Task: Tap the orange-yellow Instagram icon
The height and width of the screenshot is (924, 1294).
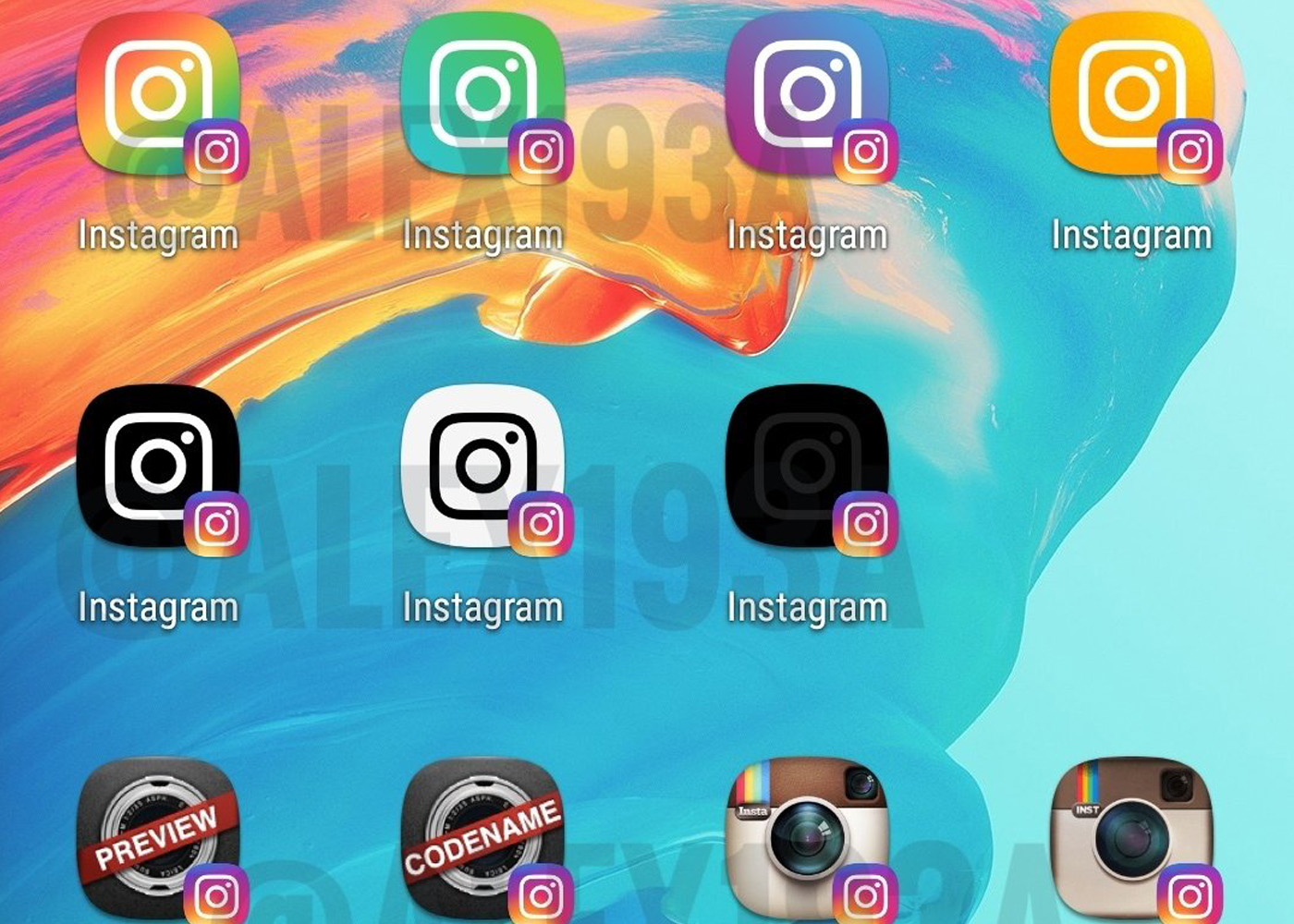Action: [x=1131, y=93]
